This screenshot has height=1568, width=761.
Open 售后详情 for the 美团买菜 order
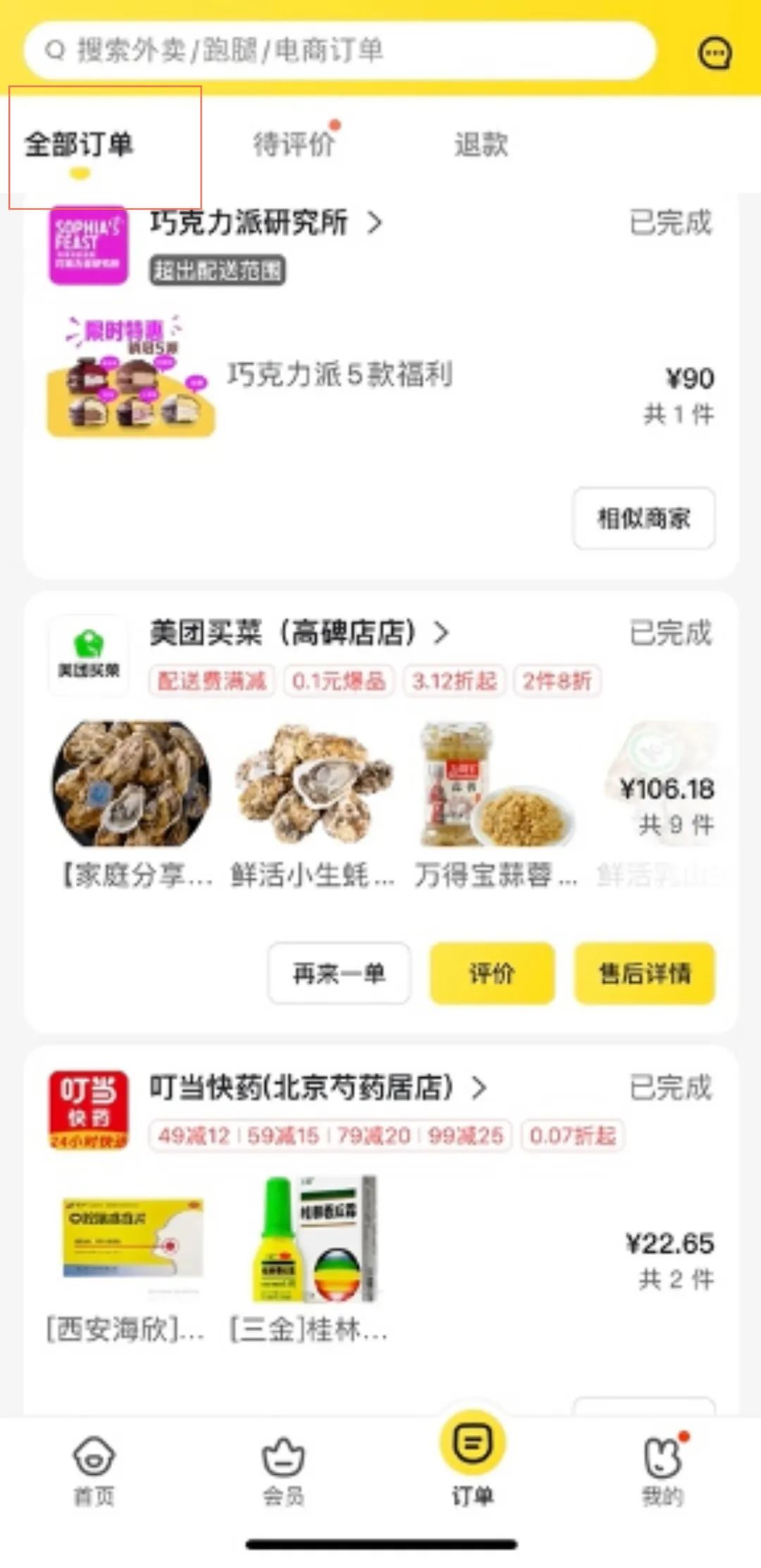point(645,974)
